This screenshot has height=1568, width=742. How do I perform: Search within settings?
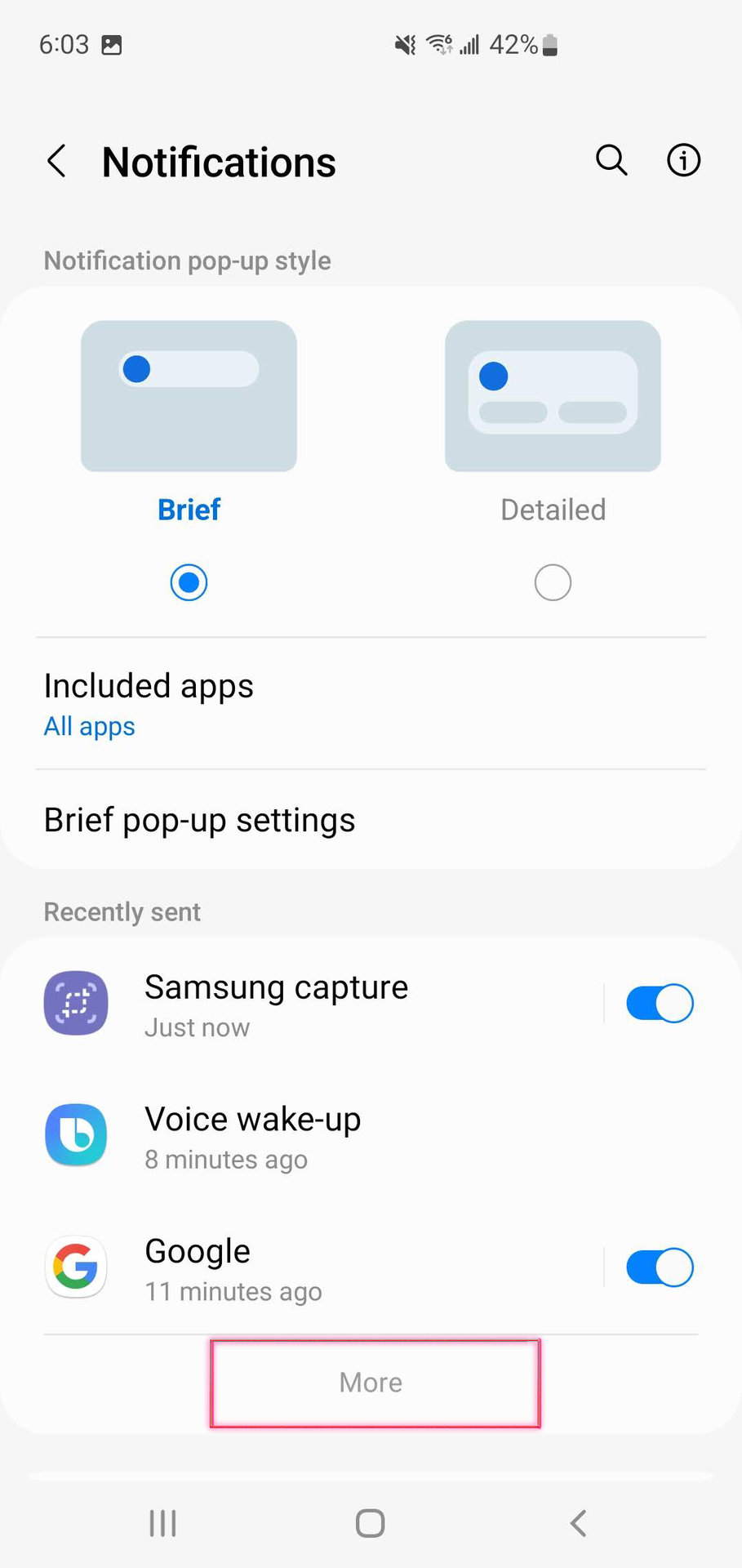[x=611, y=160]
